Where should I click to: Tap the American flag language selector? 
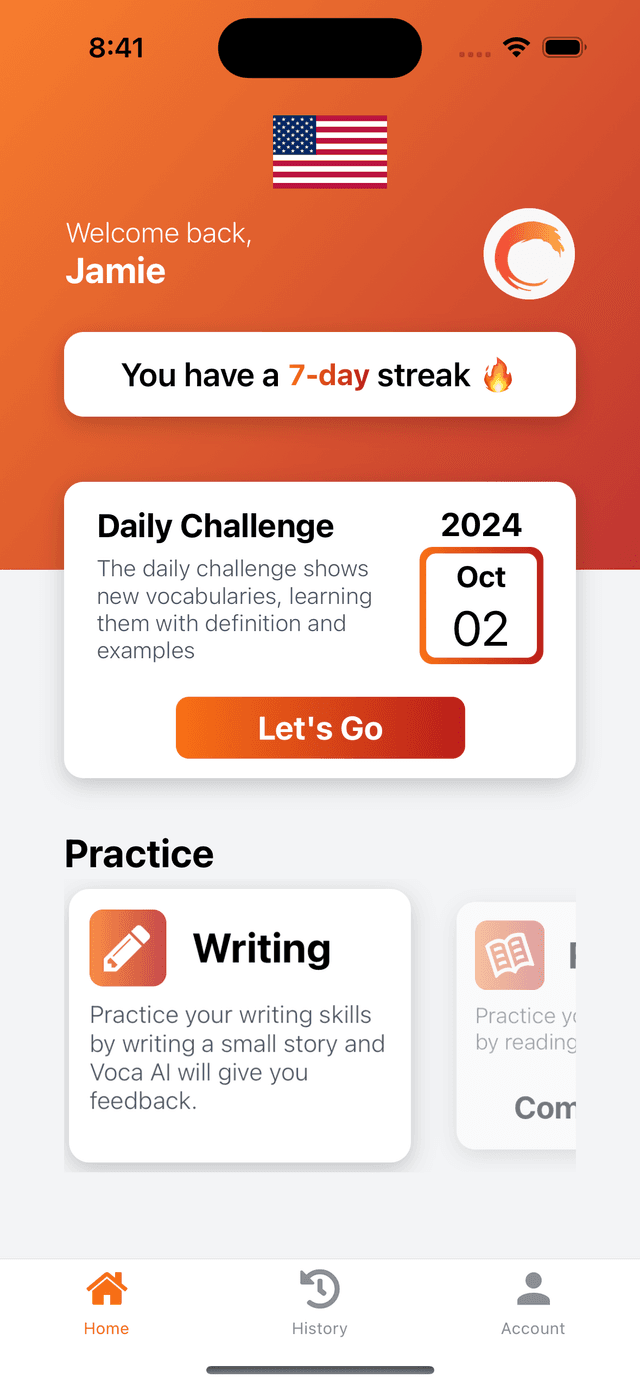coord(330,152)
